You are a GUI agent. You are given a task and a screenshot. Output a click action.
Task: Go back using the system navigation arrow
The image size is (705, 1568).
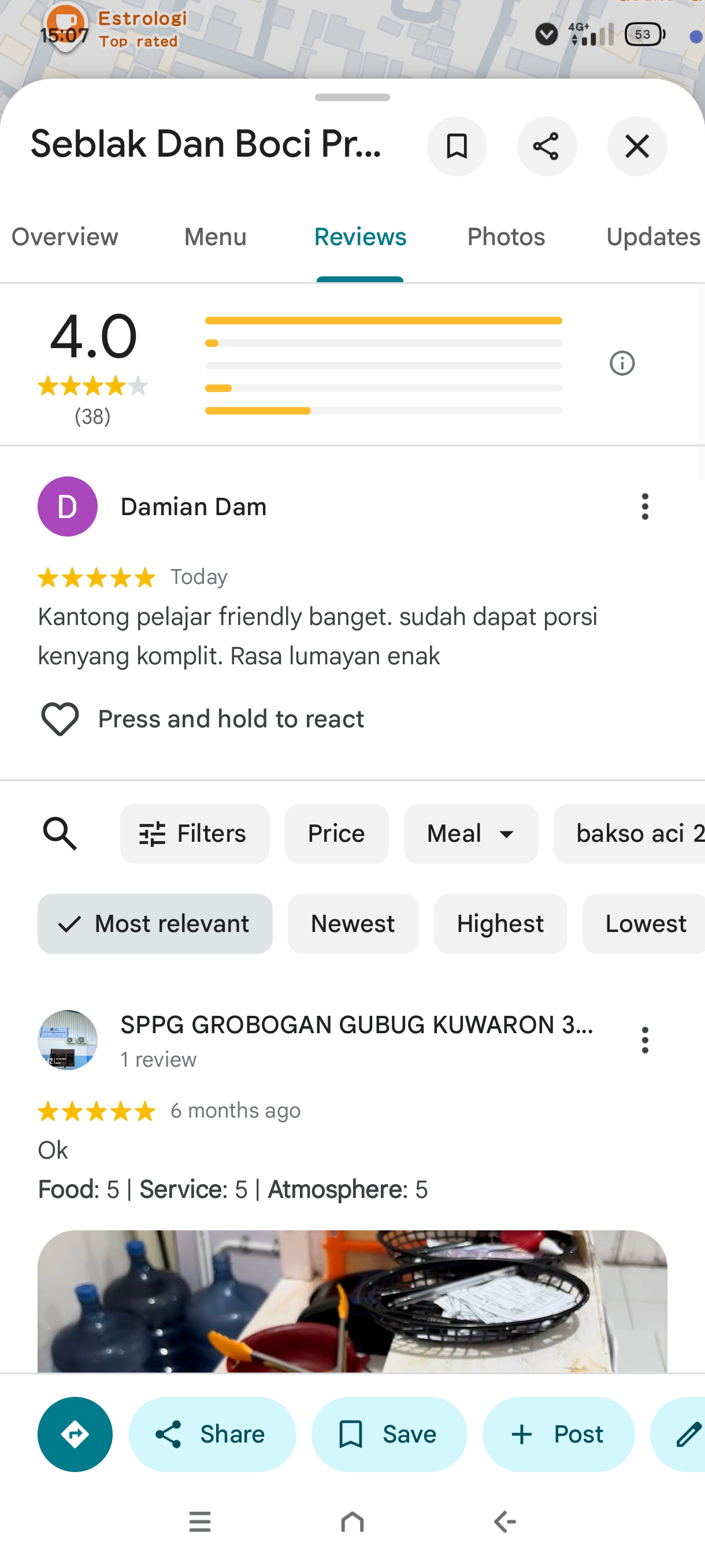tap(504, 1522)
